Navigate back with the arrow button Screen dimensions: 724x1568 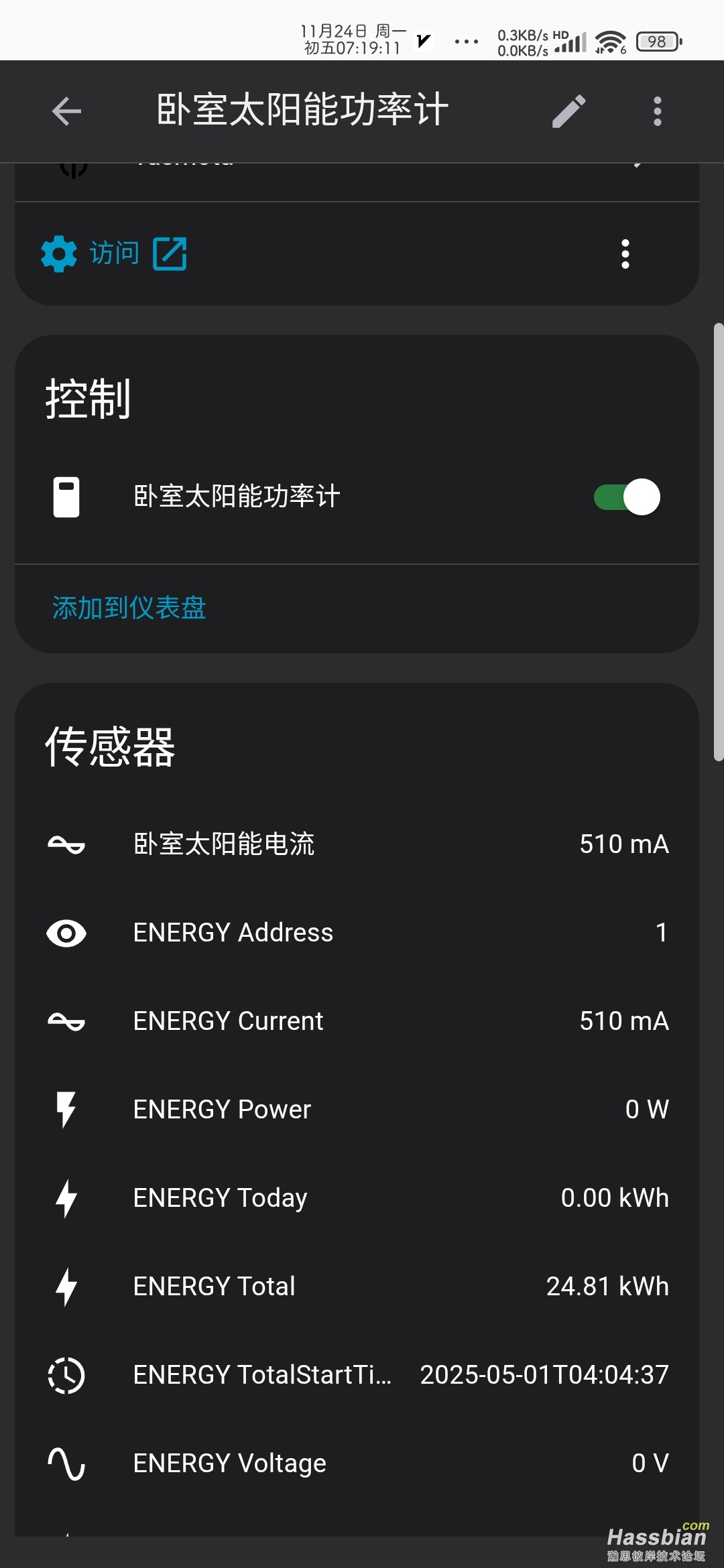(x=66, y=111)
